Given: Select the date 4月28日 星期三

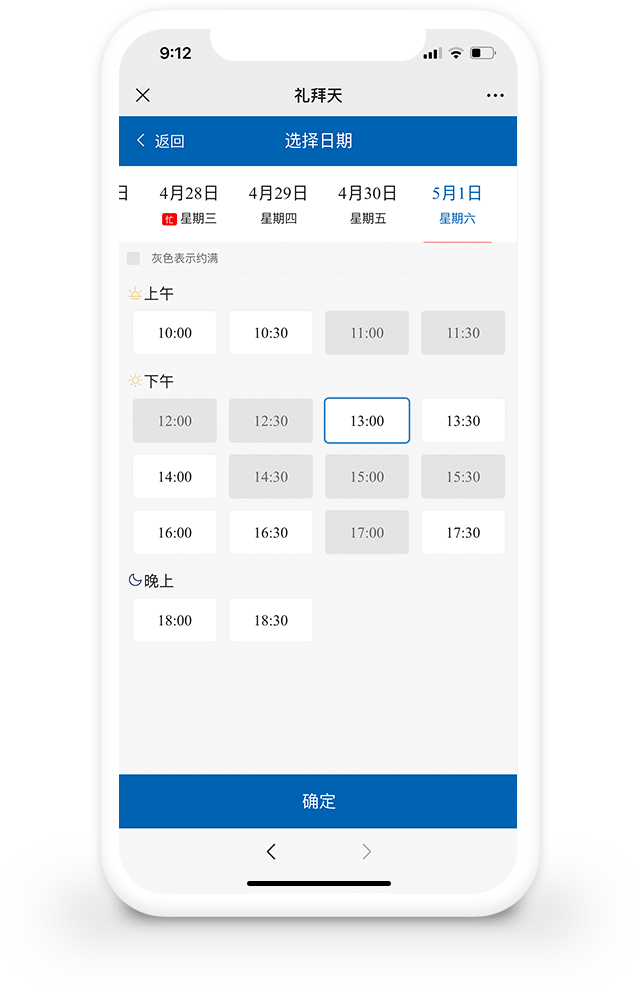Looking at the screenshot, I should pos(188,204).
